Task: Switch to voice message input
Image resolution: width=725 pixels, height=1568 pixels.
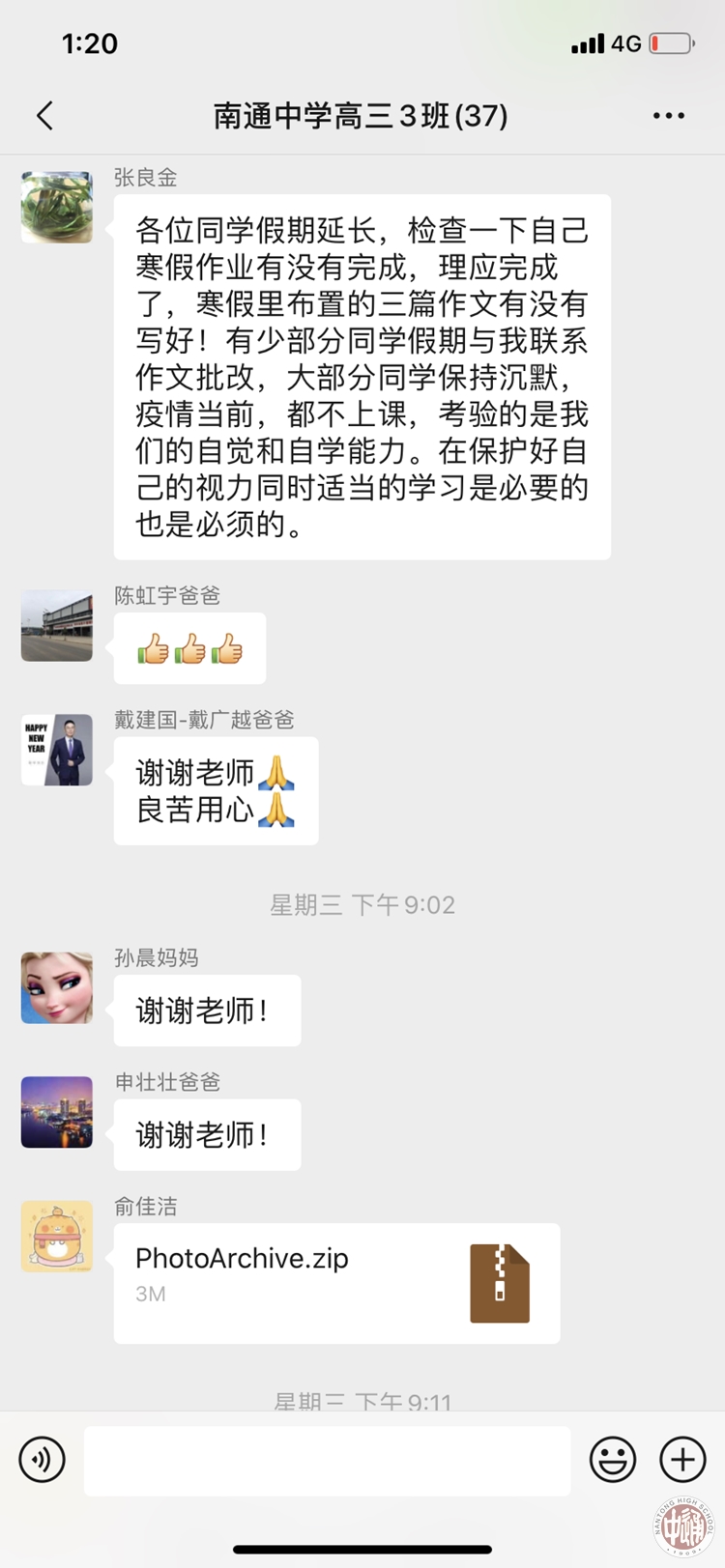Action: pyautogui.click(x=43, y=1459)
